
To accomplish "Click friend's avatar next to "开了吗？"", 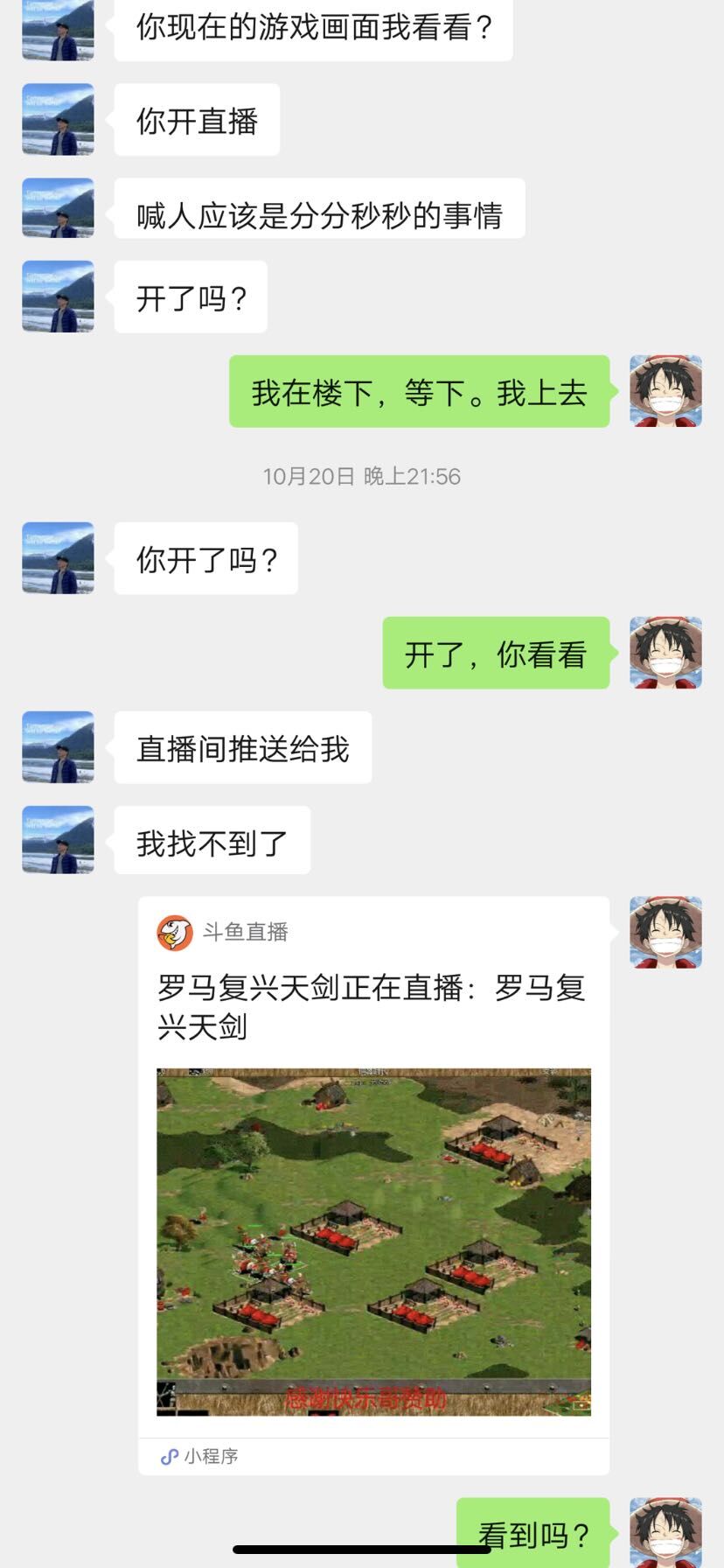I will click(56, 297).
